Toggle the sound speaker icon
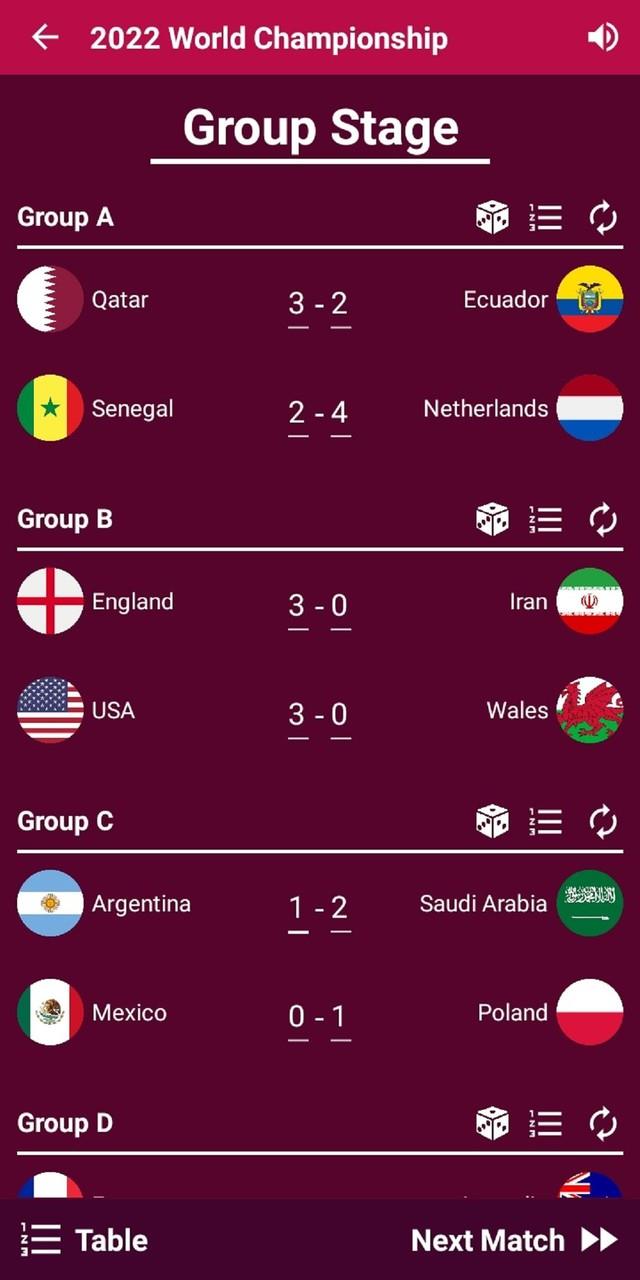This screenshot has width=640, height=1280. click(602, 38)
